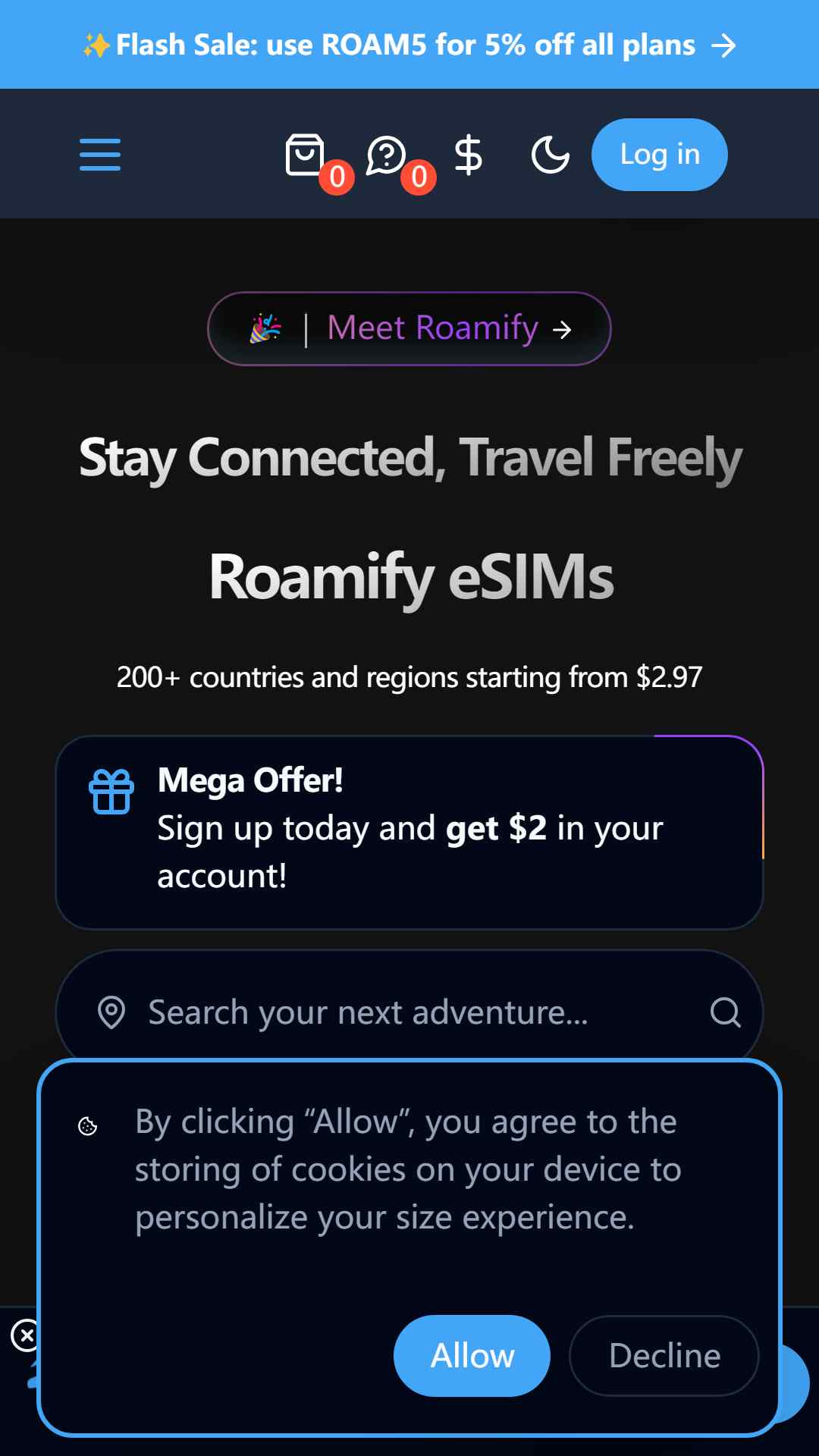The width and height of the screenshot is (819, 1456).
Task: Open the hamburger navigation menu
Action: point(100,155)
